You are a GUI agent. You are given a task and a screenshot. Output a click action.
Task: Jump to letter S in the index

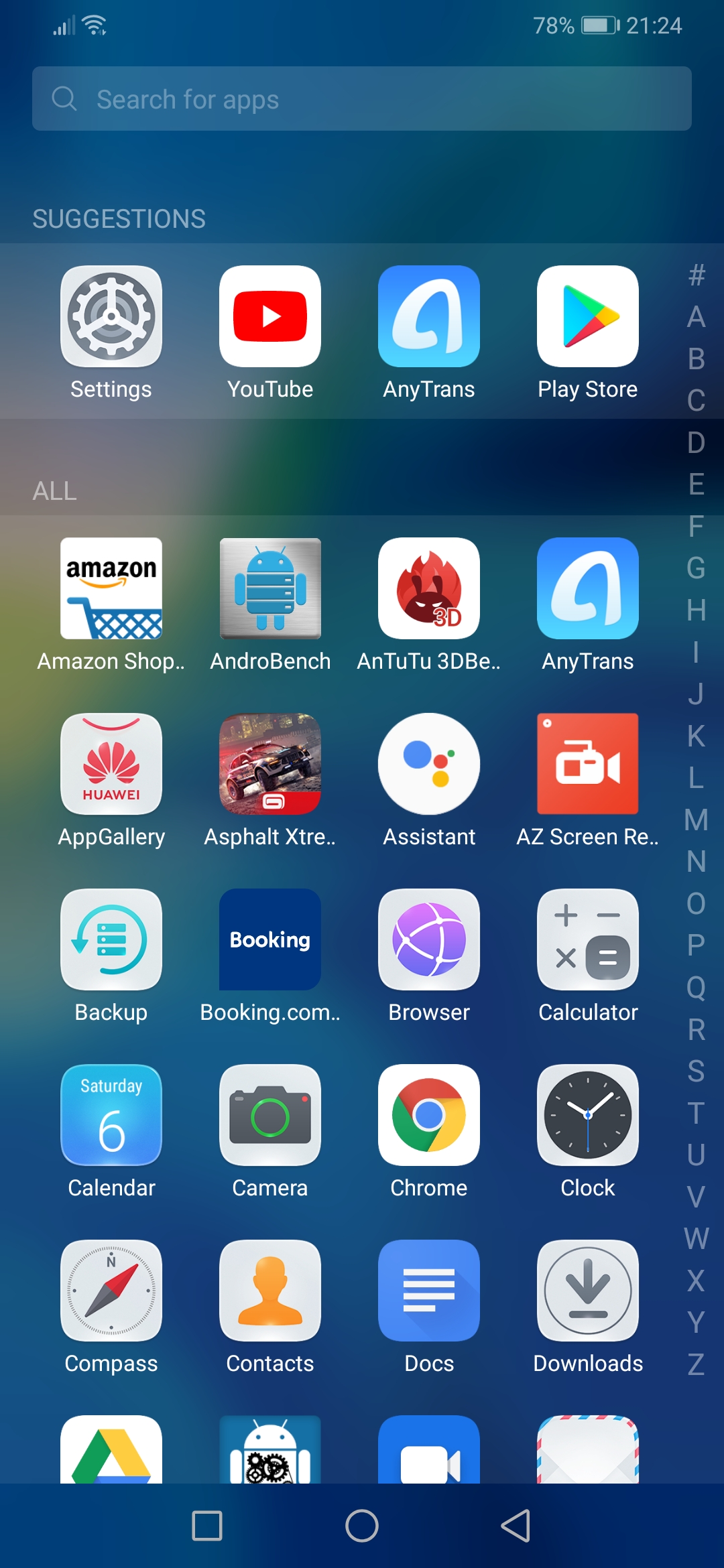pyautogui.click(x=696, y=1071)
